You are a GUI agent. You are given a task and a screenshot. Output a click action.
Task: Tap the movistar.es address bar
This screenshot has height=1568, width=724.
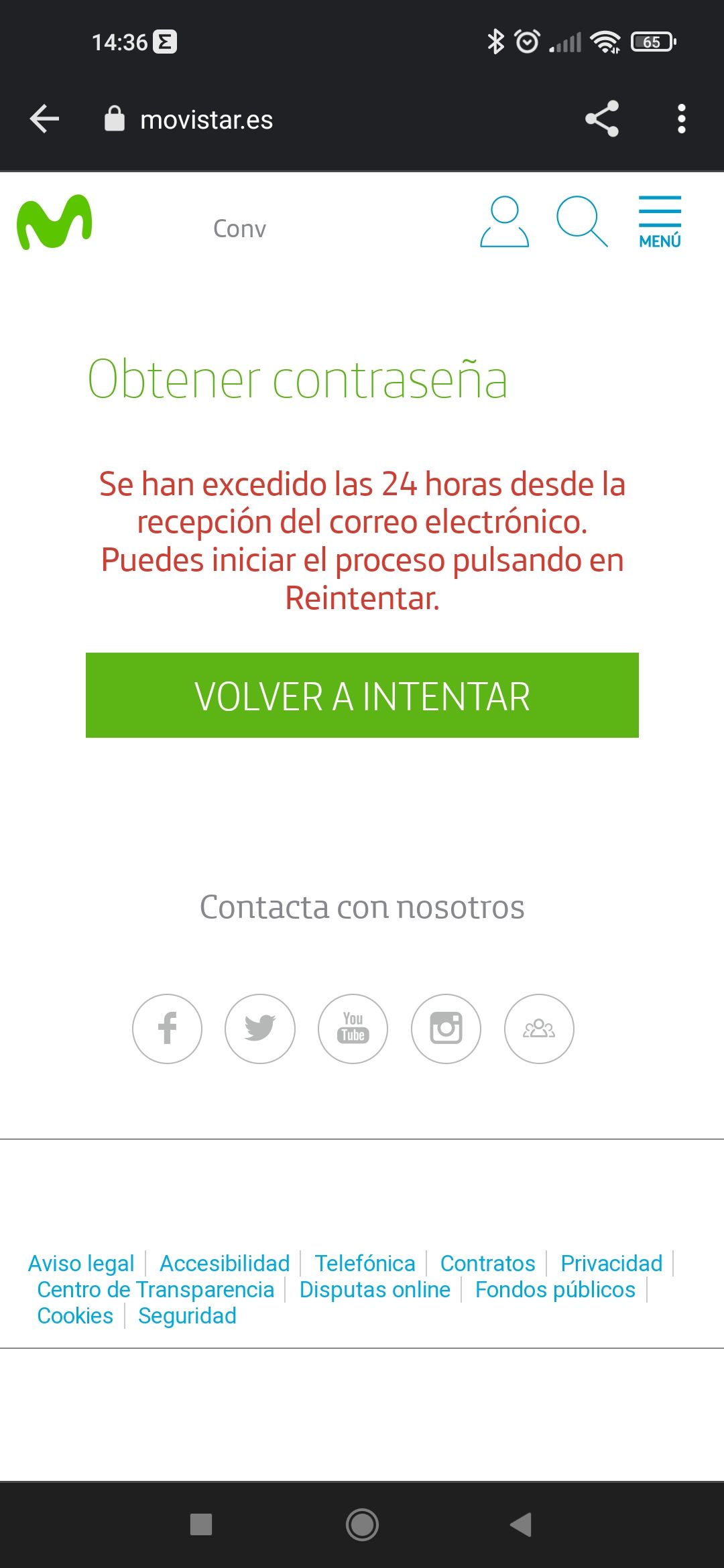coord(206,118)
